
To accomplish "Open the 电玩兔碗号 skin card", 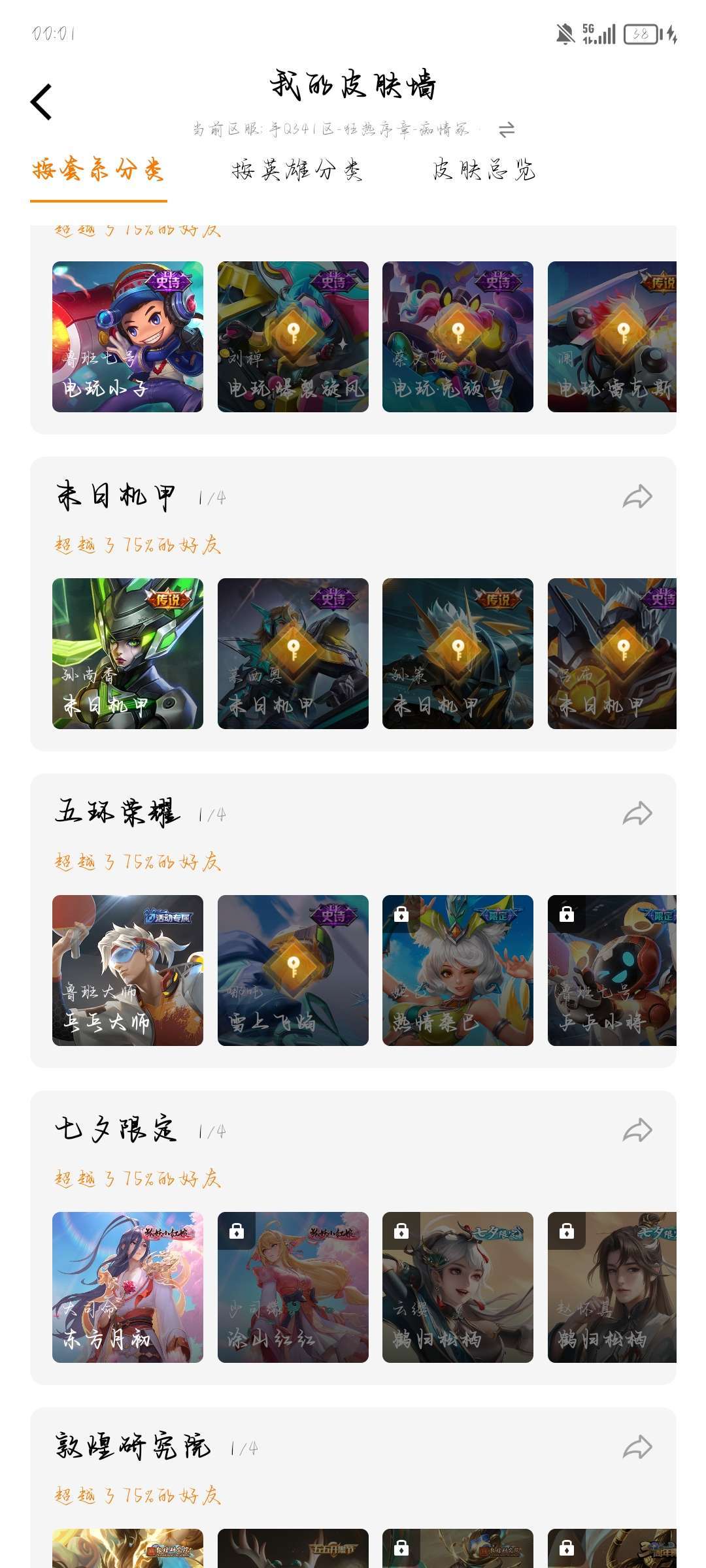I will 458,336.
